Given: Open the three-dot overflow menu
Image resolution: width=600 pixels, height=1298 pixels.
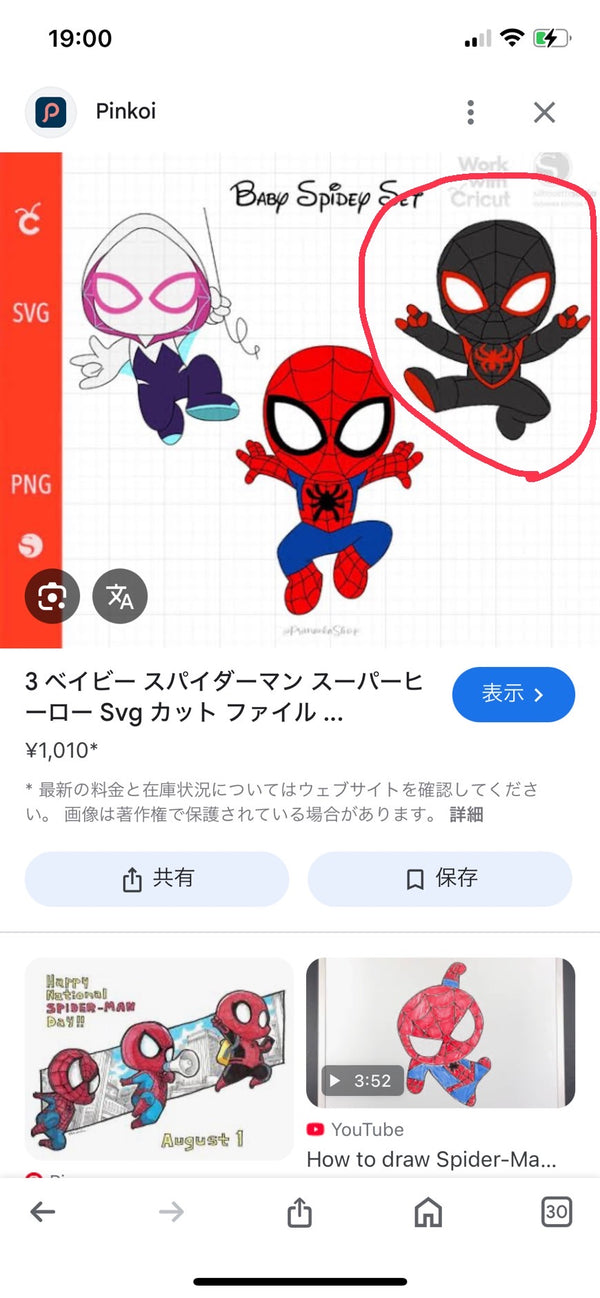Looking at the screenshot, I should tap(470, 112).
